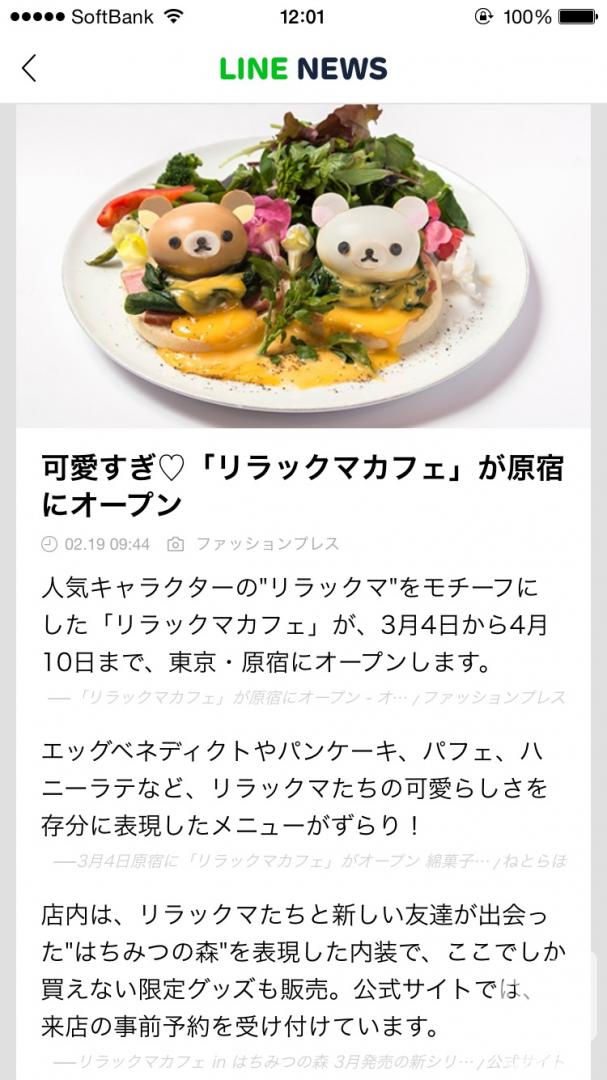Open the Rilakkuma eggs benedict article photo
This screenshot has height=1080, width=607.
pos(303,266)
